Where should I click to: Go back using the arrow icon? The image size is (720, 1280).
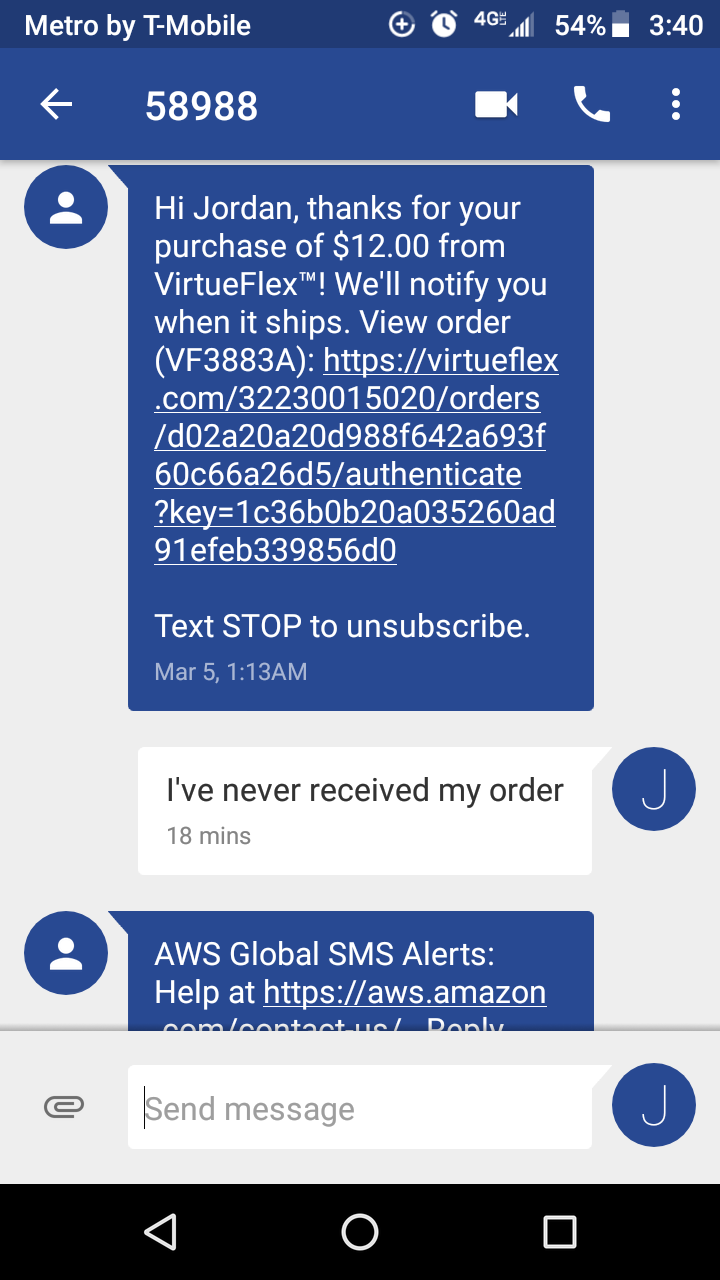click(x=57, y=104)
